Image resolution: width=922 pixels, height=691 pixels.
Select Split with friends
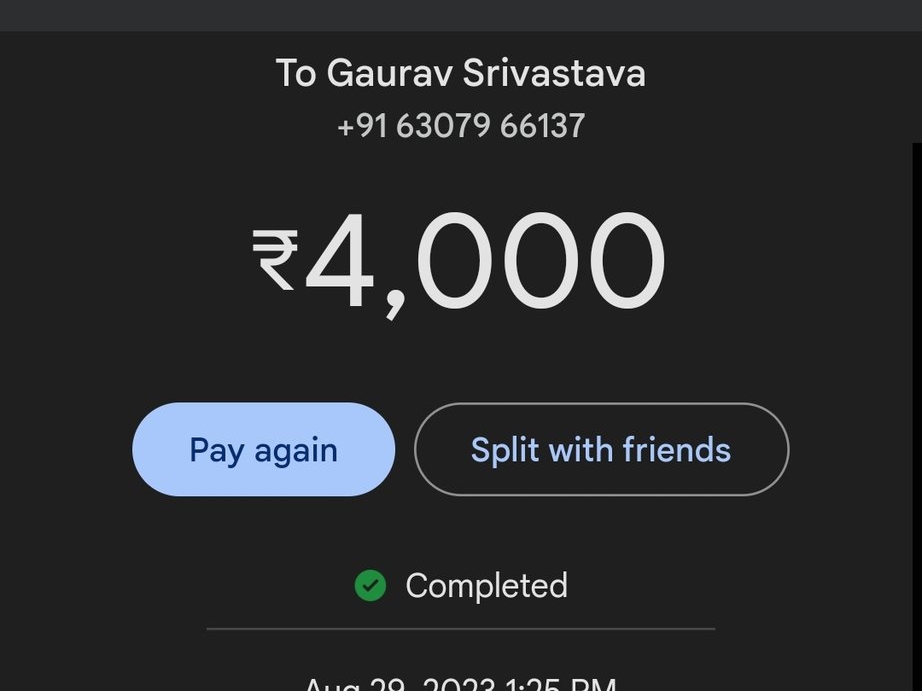(601, 450)
